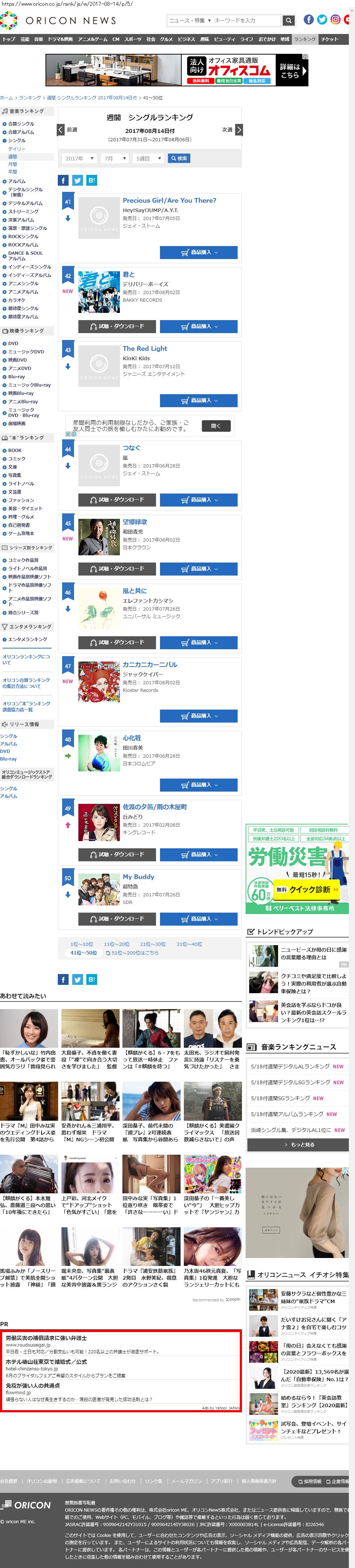
Task: Tap 商品購入 for The Red Light
Action: pos(199,401)
